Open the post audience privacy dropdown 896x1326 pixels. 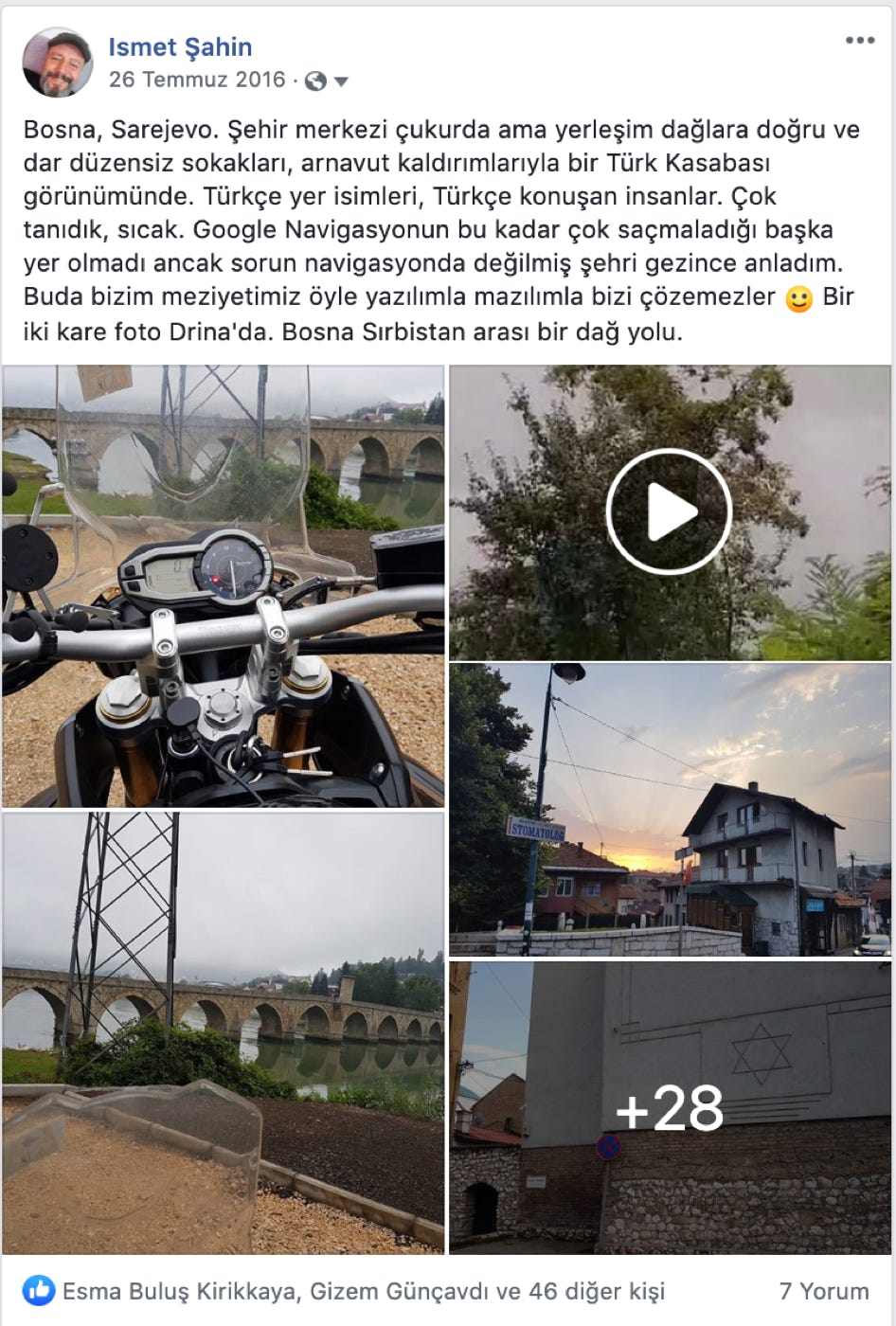pos(328,81)
